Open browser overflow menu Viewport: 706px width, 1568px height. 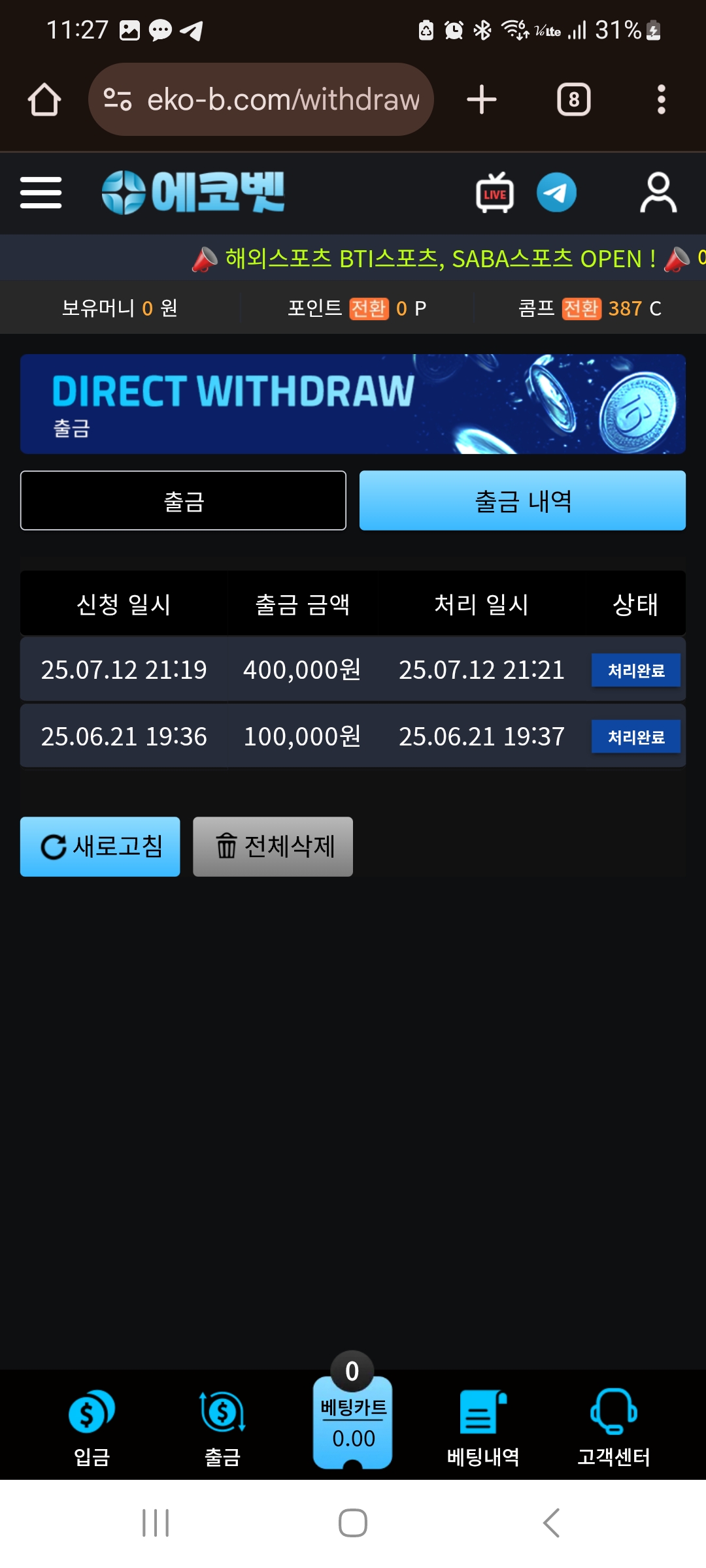coord(661,100)
